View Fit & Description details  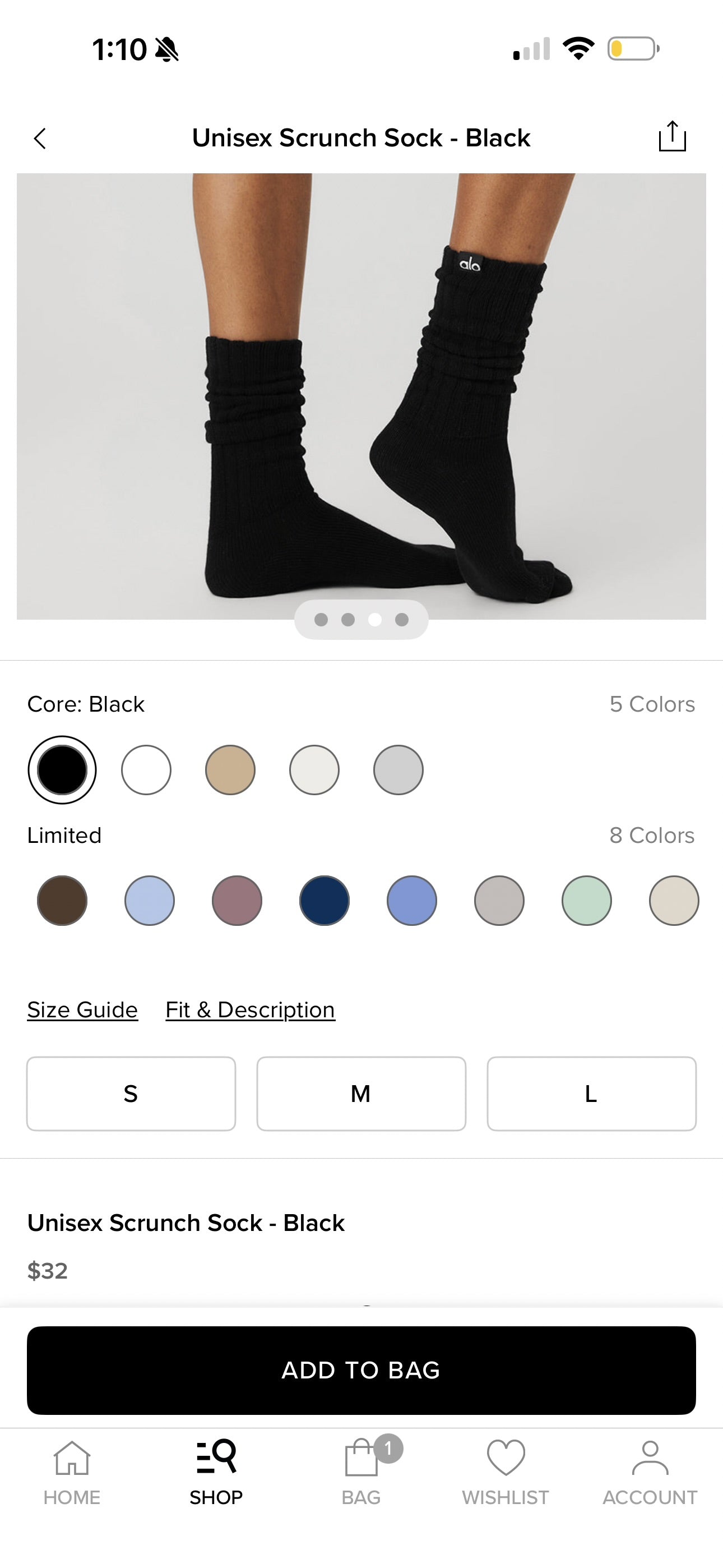pos(250,1010)
